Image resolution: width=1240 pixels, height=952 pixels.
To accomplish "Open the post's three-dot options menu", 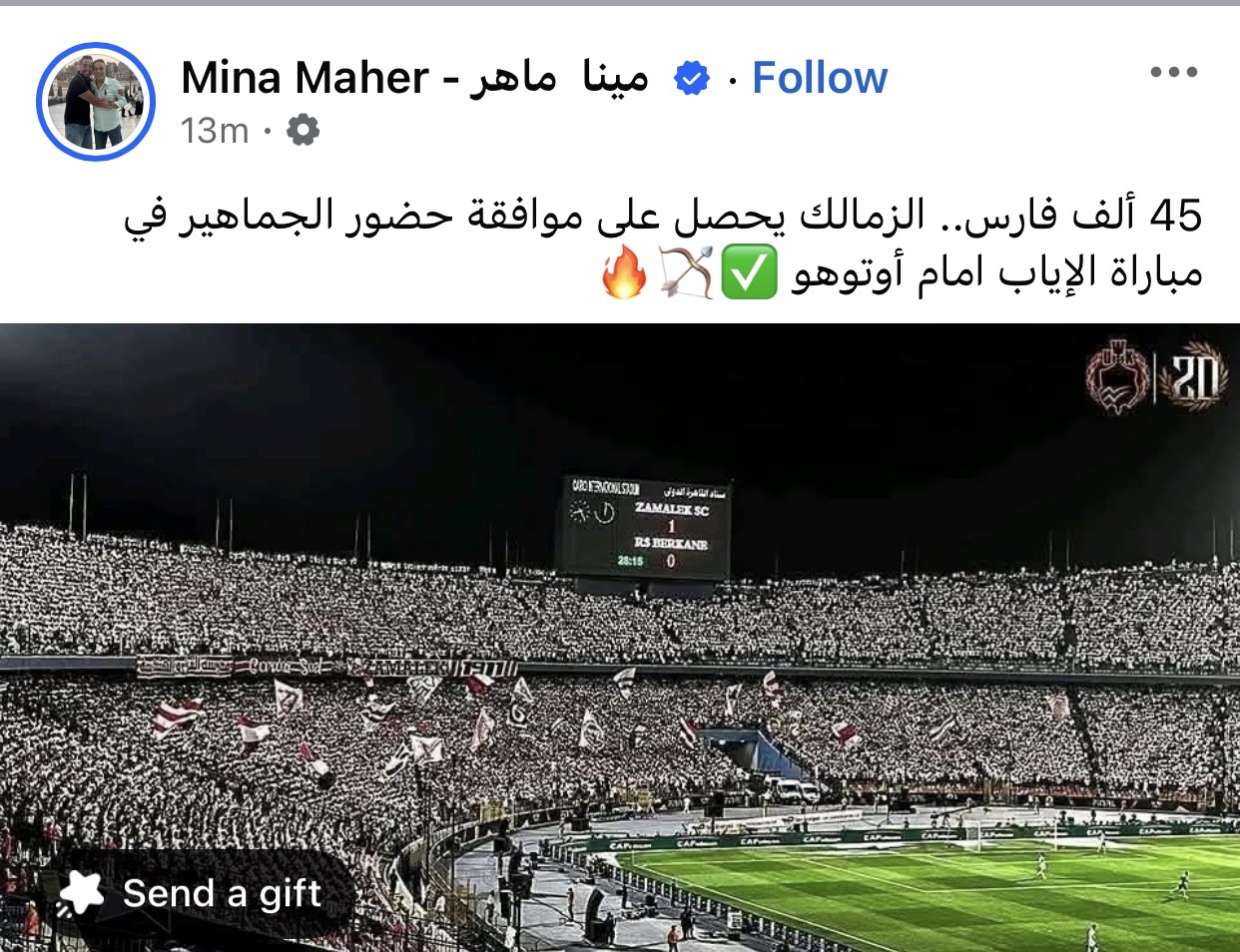I will [x=1173, y=72].
